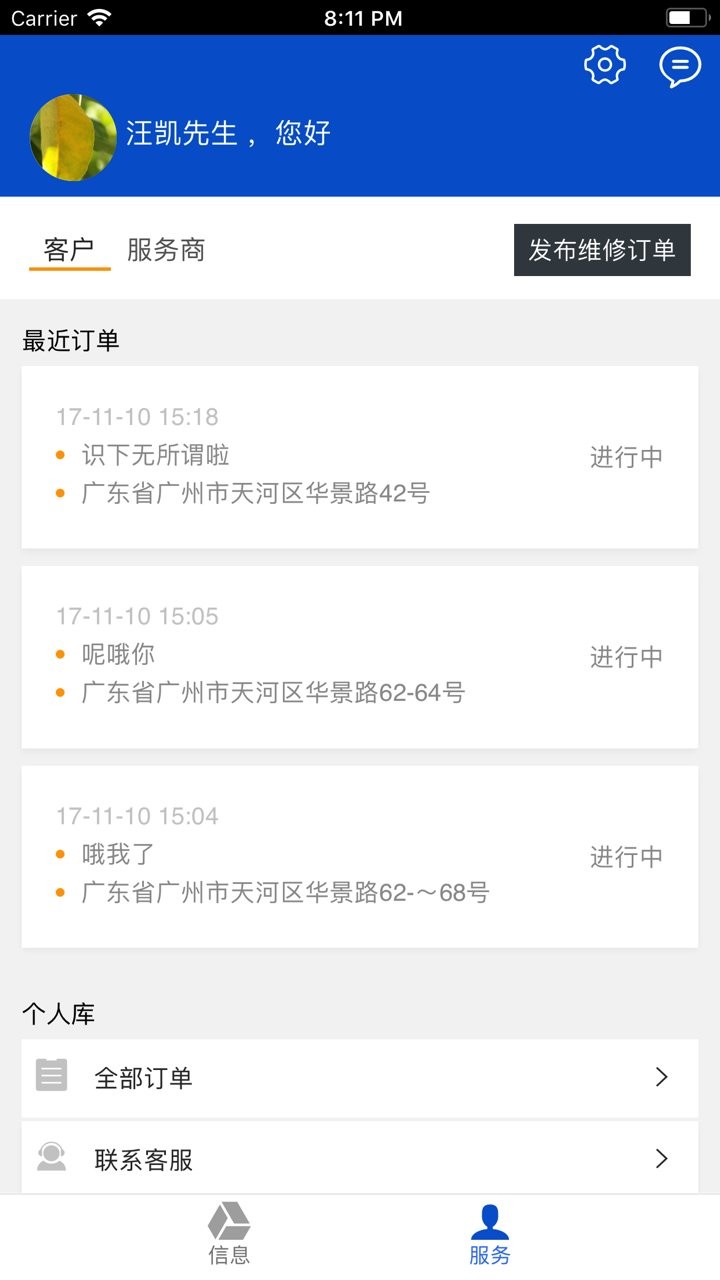Switch to the 服务商 tab
This screenshot has width=720, height=1280.
pyautogui.click(x=166, y=250)
